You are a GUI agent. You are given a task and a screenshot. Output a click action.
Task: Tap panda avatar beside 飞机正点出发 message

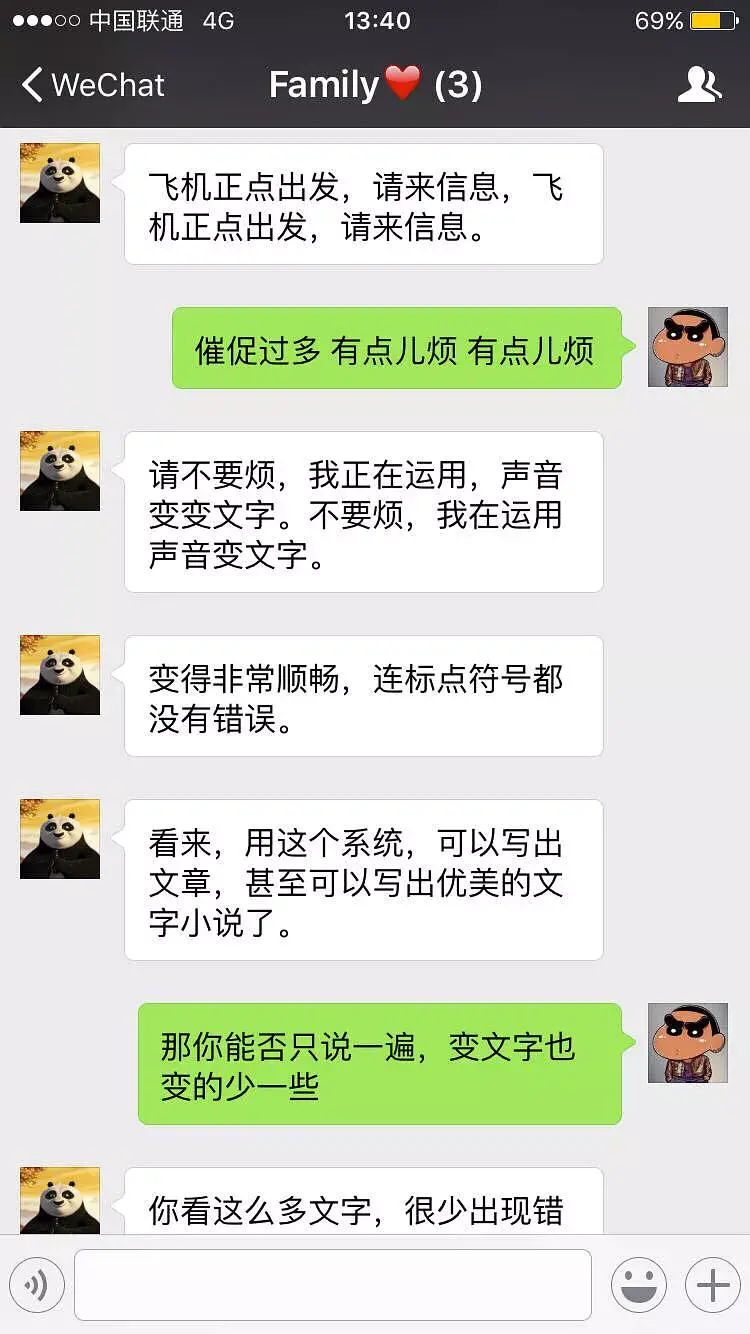click(60, 183)
